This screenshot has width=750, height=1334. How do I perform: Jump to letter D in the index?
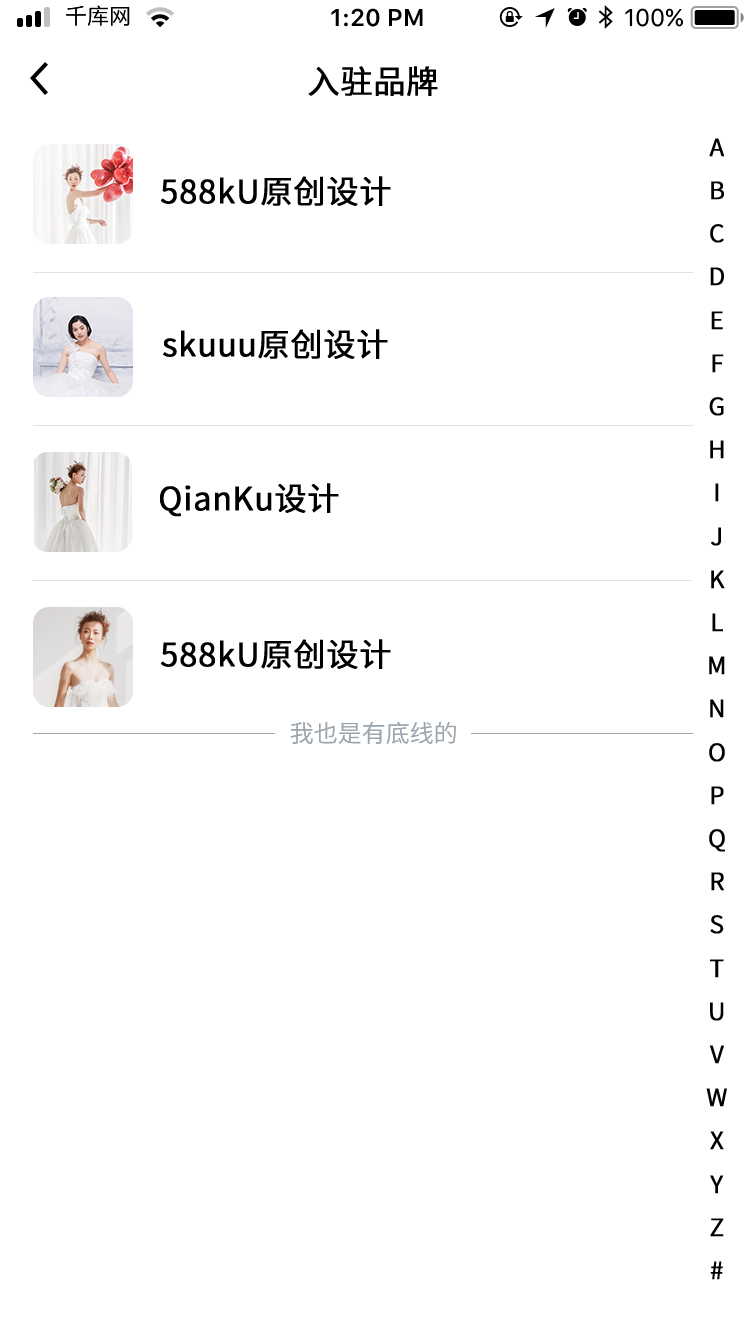pyautogui.click(x=716, y=277)
